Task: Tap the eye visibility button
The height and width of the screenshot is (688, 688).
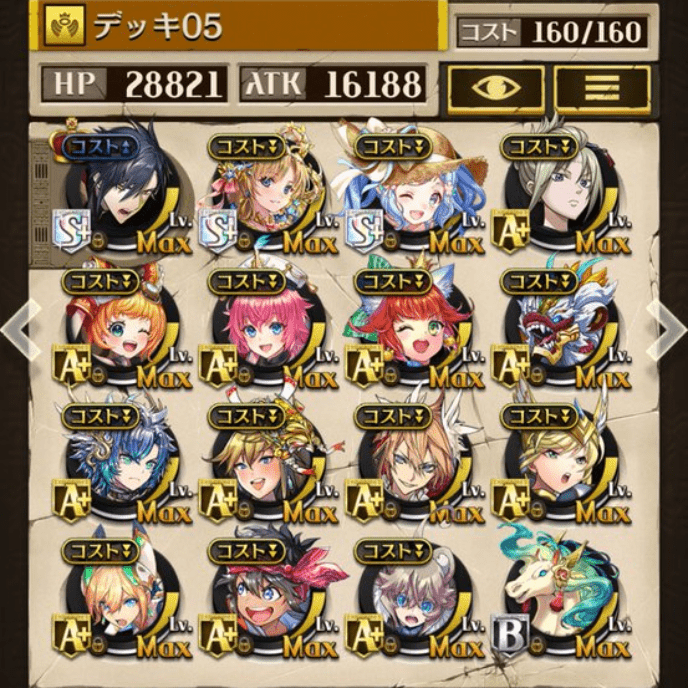Action: (x=496, y=87)
